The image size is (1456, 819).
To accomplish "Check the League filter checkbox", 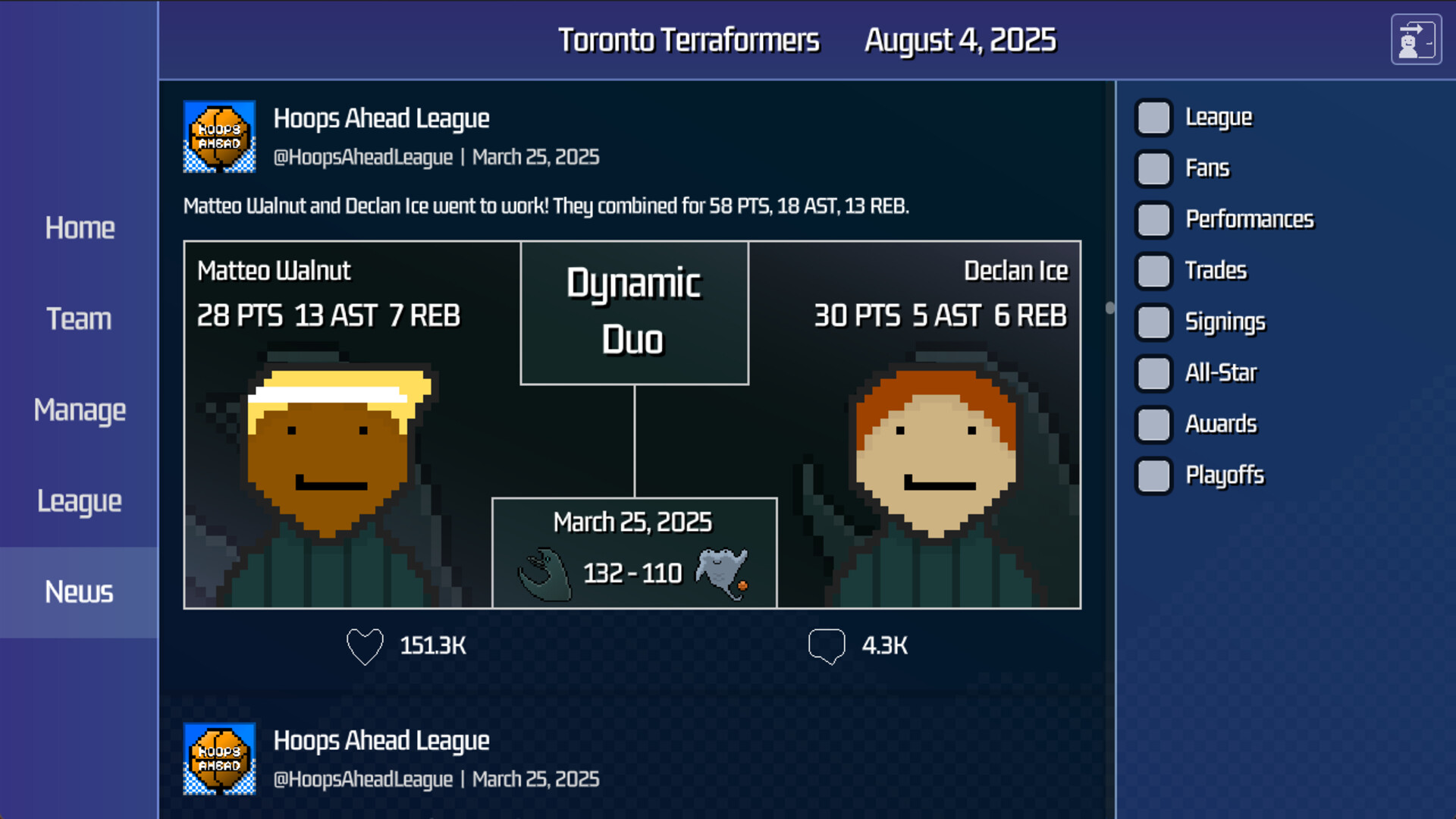I will 1153,118.
